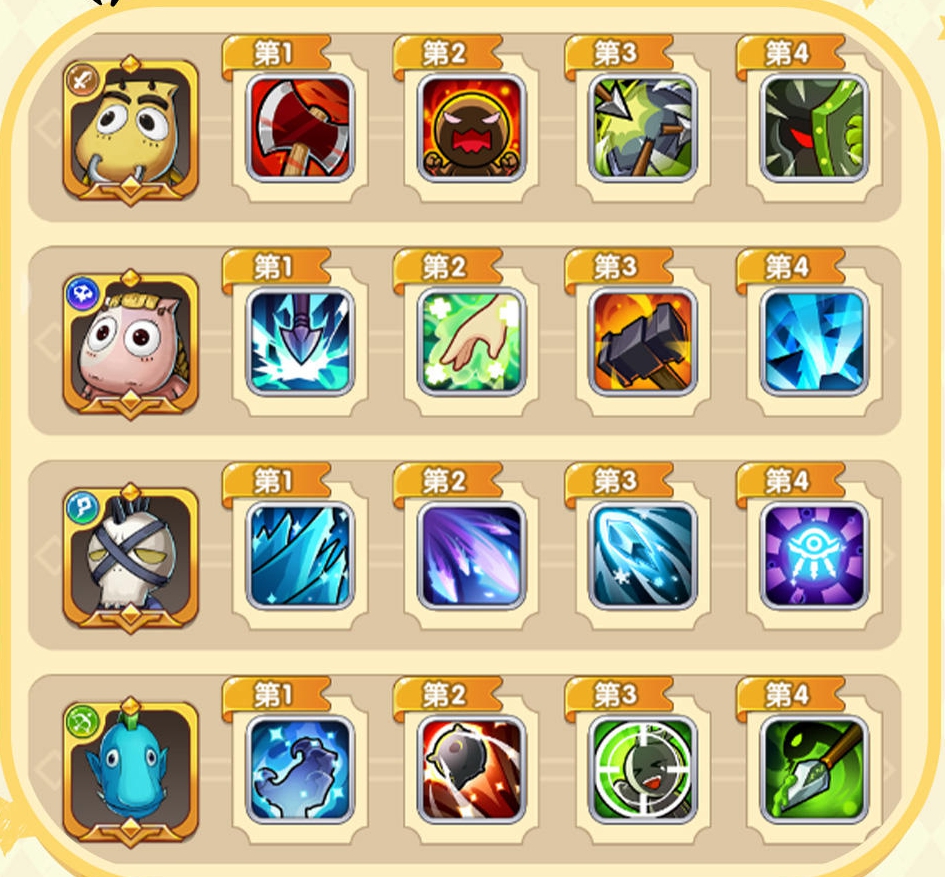The image size is (945, 877).
Task: View the ice crystal comet skill
Action: (642, 557)
